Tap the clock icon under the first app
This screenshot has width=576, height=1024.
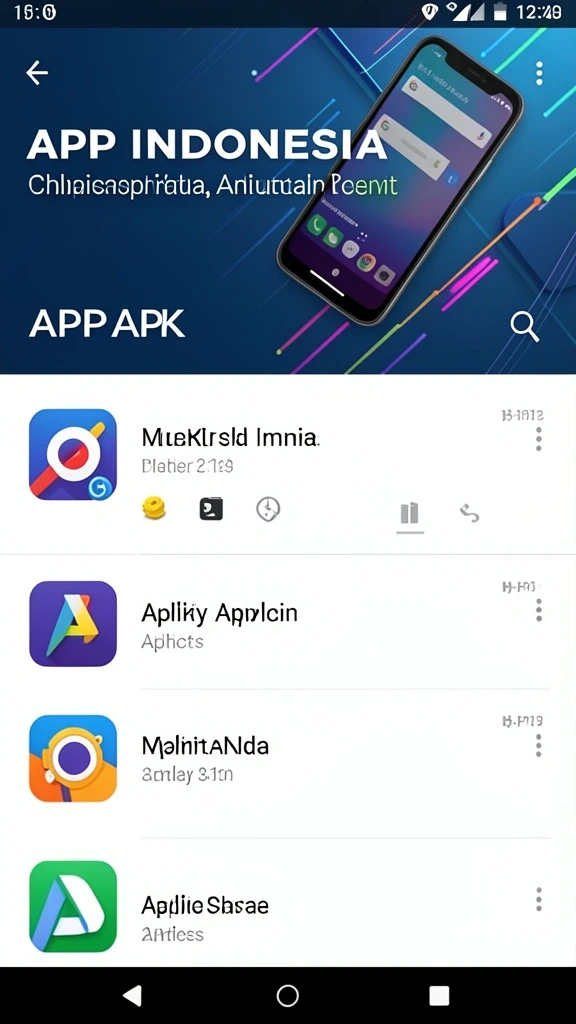point(268,508)
